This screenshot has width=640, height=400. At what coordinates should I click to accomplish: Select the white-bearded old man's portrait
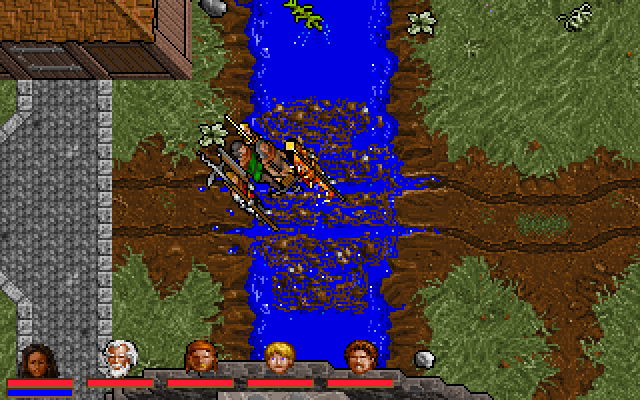click(x=119, y=358)
